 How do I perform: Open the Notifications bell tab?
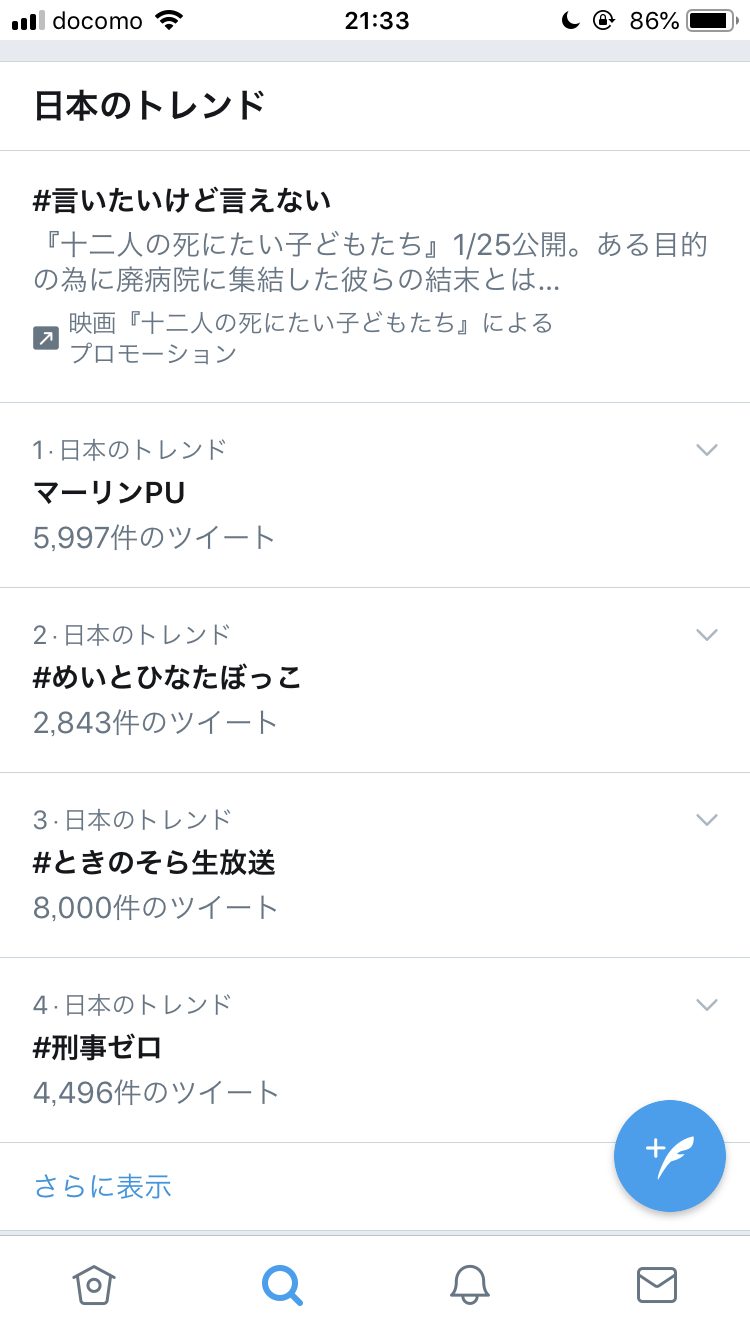[469, 1284]
